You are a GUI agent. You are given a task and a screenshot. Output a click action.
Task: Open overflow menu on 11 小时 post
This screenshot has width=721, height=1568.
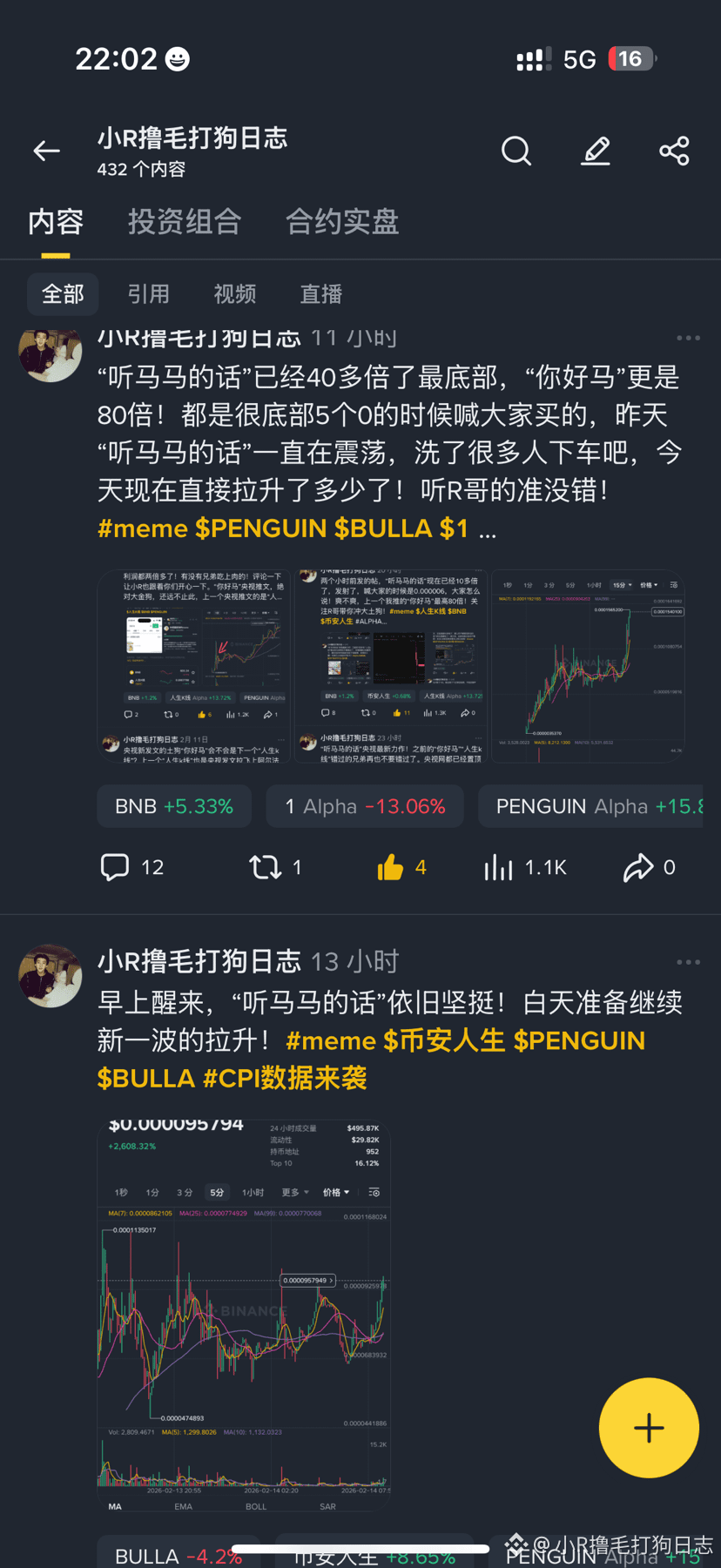688,338
